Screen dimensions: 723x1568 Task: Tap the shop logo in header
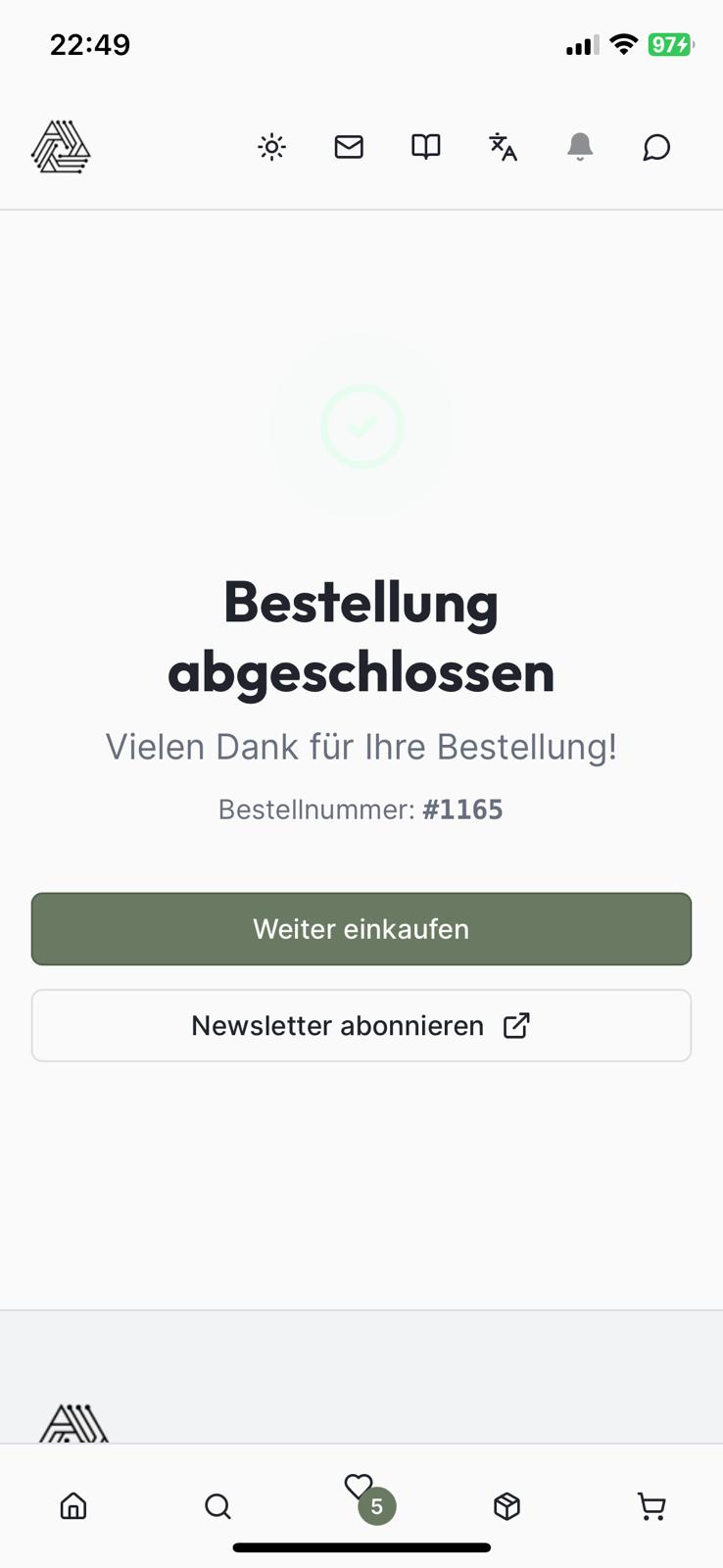[x=61, y=147]
